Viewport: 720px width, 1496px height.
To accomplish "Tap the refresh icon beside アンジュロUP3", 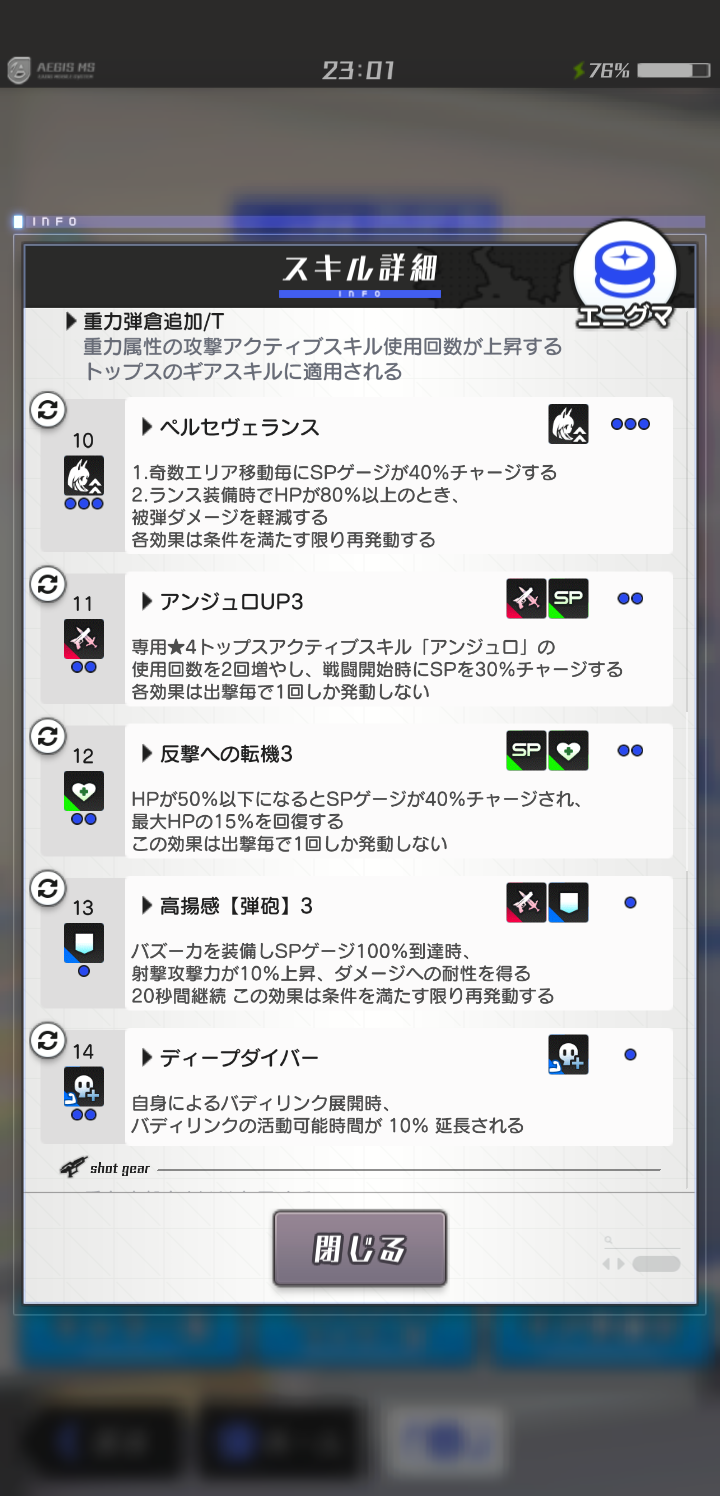I will pos(47,584).
